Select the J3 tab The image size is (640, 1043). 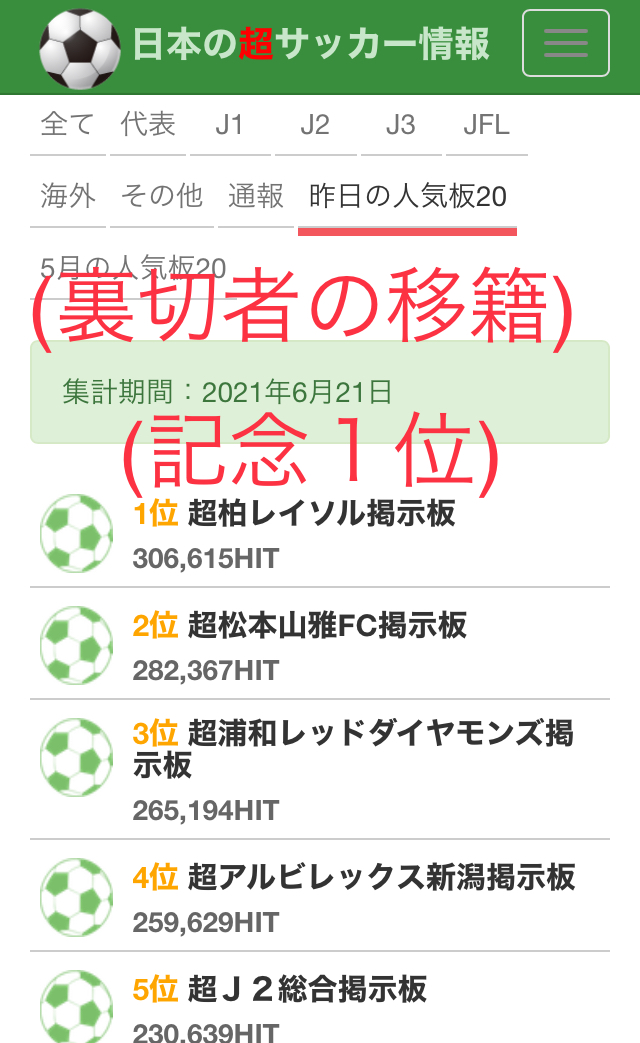click(400, 125)
